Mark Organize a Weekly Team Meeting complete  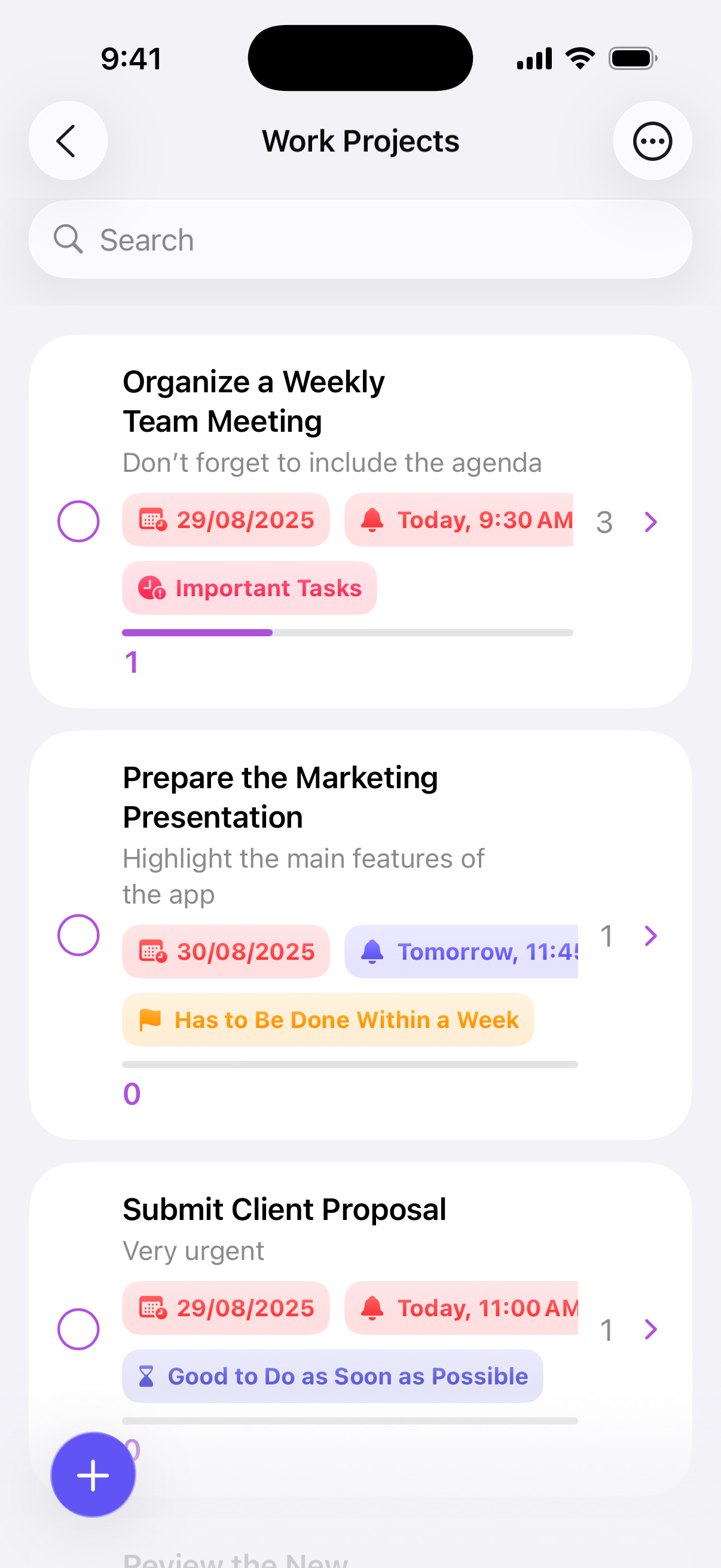click(x=78, y=521)
